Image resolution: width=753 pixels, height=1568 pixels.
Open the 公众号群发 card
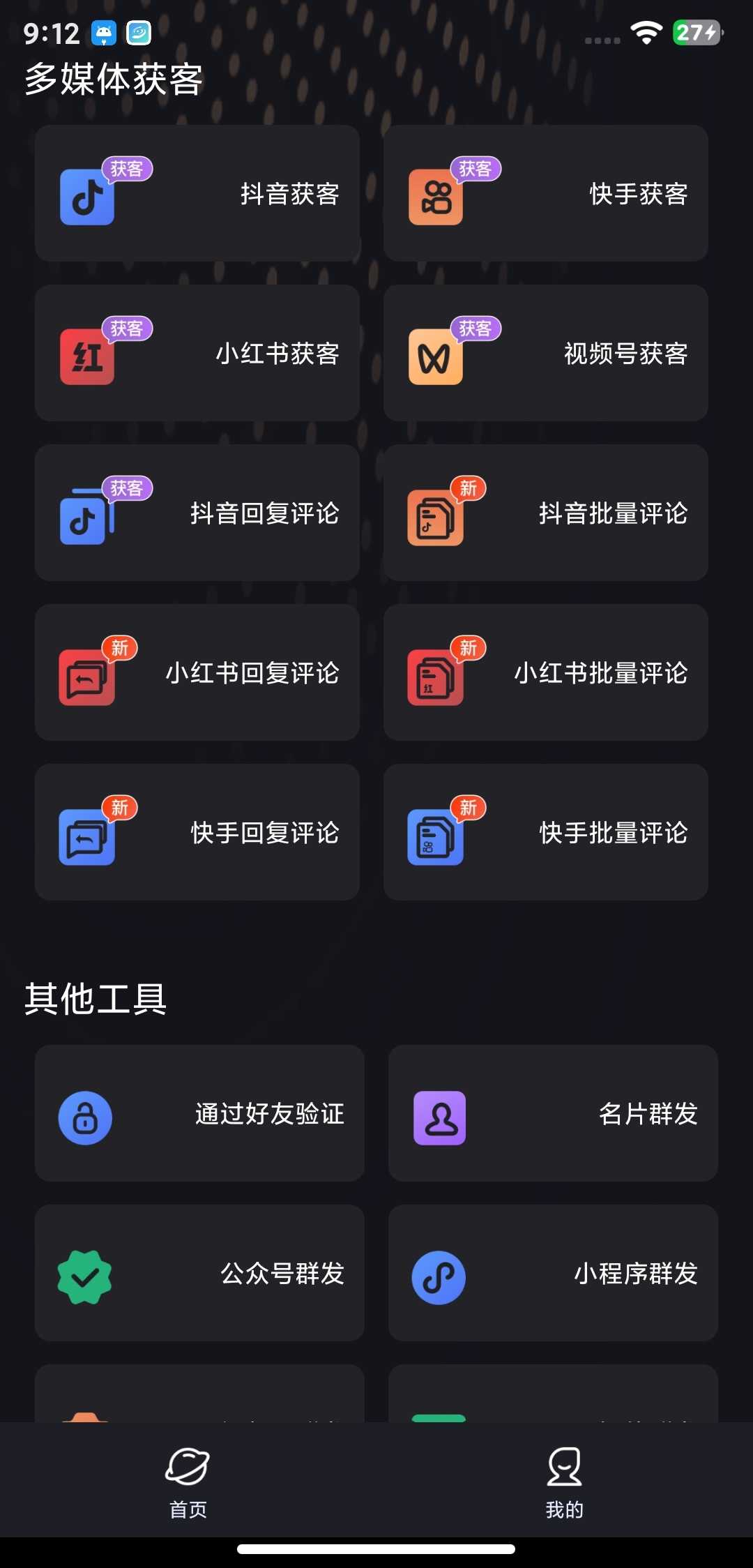coord(199,1273)
